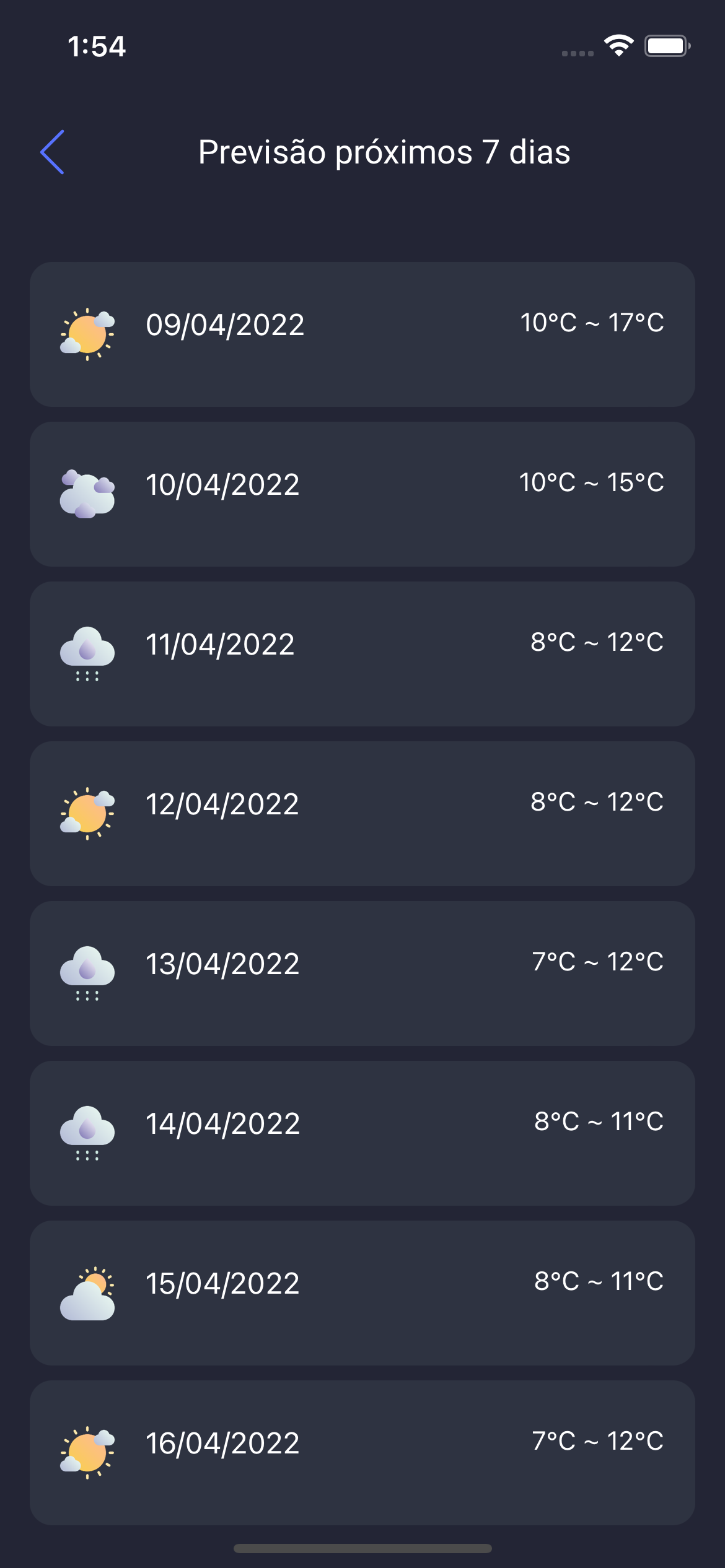Select the 10/04/2022 forecast card
Screen dimensions: 725x1568
point(362,494)
